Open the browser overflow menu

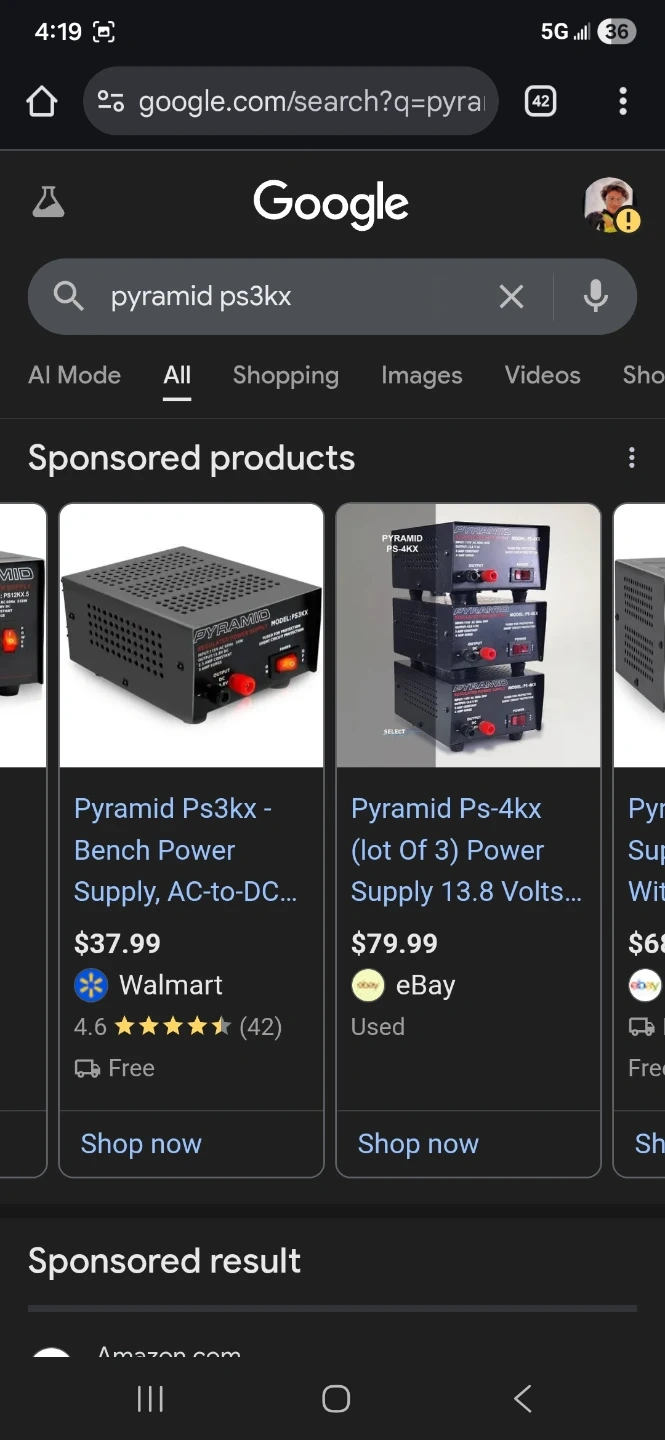622,101
